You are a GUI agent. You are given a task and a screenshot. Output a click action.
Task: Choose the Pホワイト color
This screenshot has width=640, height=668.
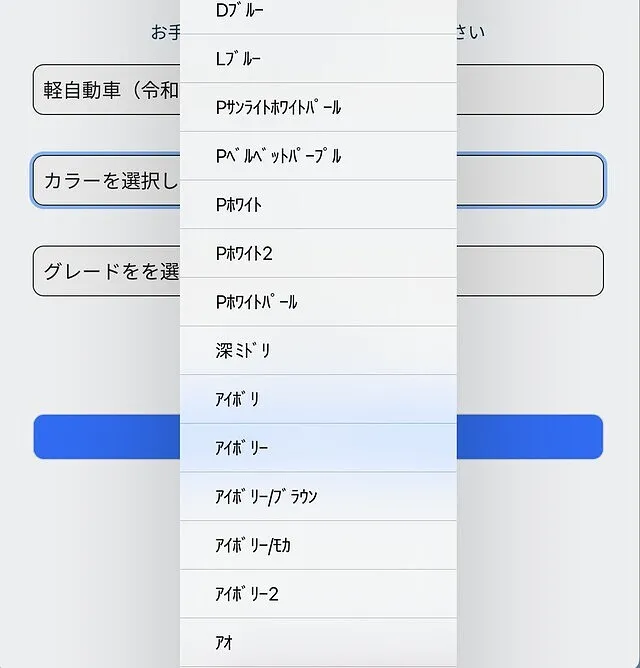(318, 205)
